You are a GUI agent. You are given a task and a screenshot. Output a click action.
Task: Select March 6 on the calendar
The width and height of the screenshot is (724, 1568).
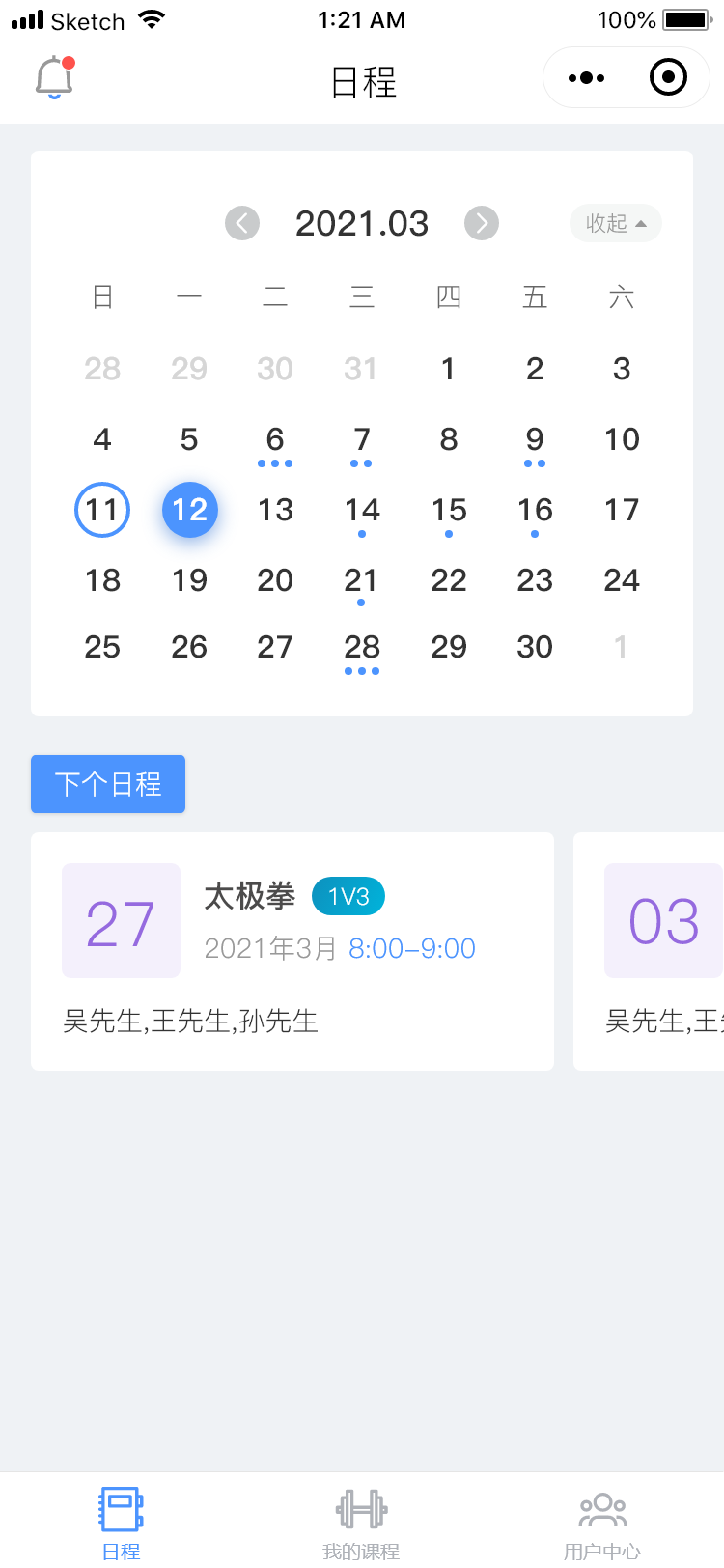coord(275,440)
